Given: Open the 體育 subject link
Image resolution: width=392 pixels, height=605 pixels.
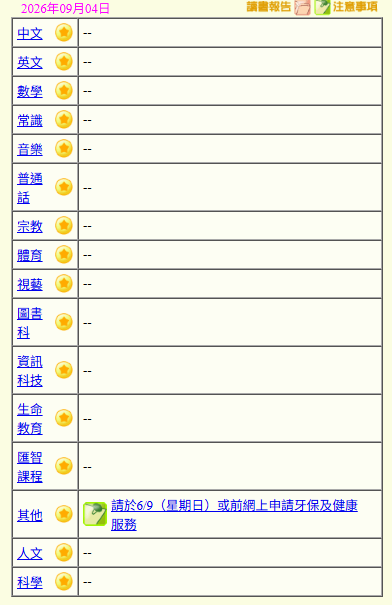Looking at the screenshot, I should pos(30,255).
